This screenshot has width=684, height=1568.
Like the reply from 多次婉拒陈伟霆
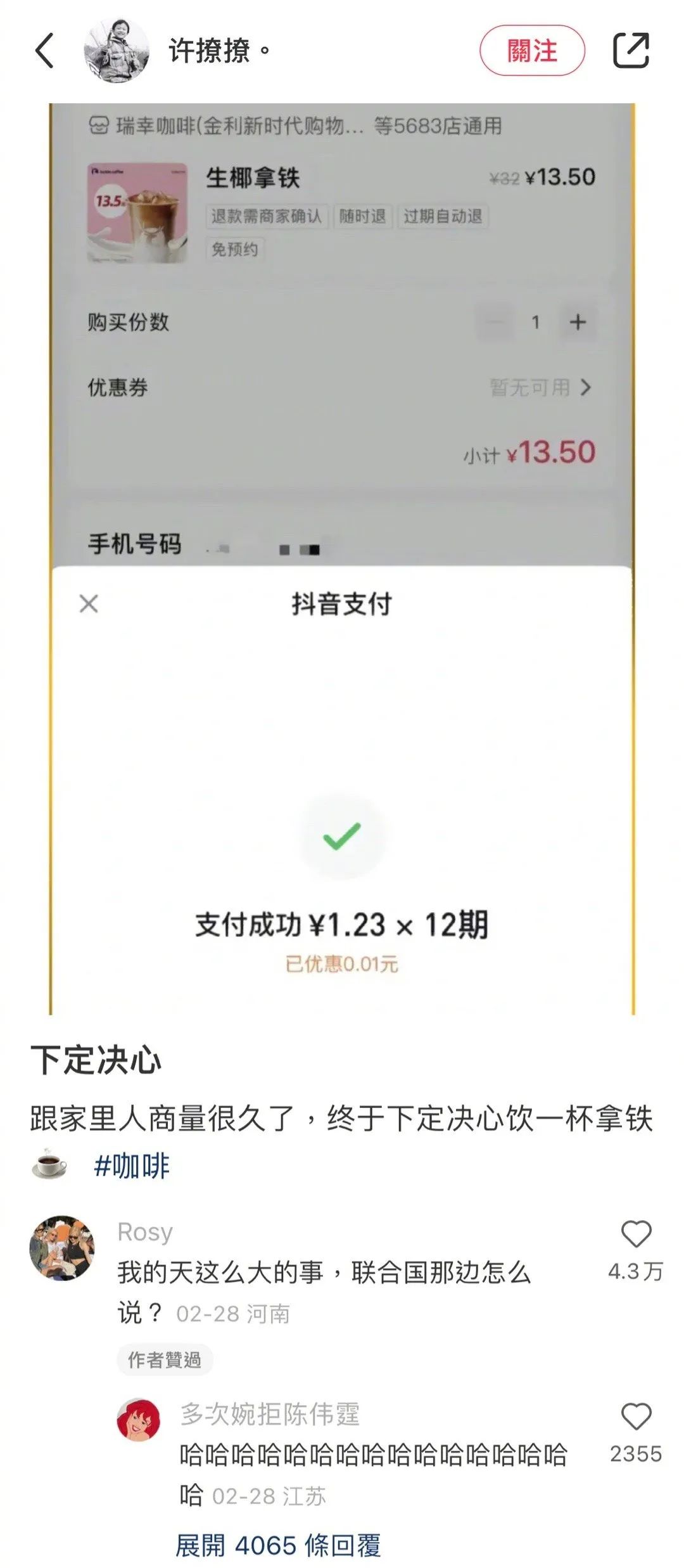pyautogui.click(x=636, y=1416)
